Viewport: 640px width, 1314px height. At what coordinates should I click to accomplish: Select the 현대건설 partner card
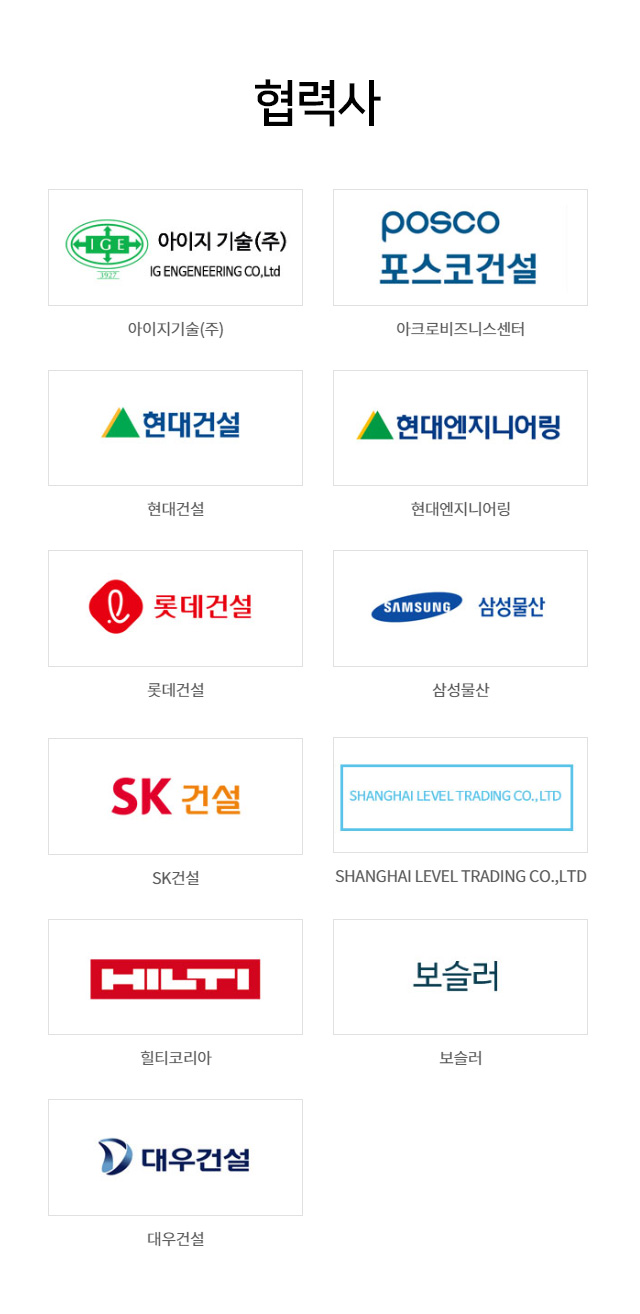(175, 427)
